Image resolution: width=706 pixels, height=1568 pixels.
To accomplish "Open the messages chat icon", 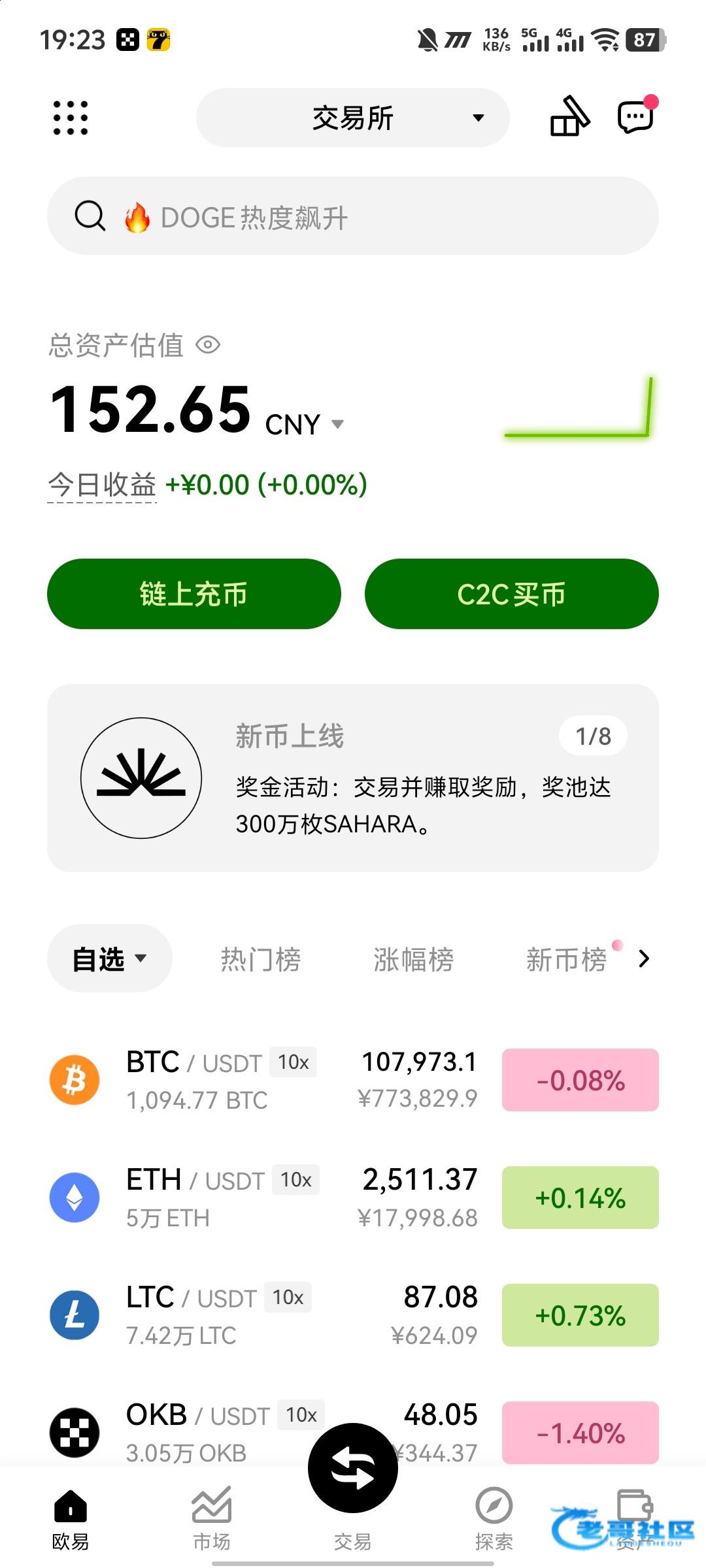I will (636, 116).
